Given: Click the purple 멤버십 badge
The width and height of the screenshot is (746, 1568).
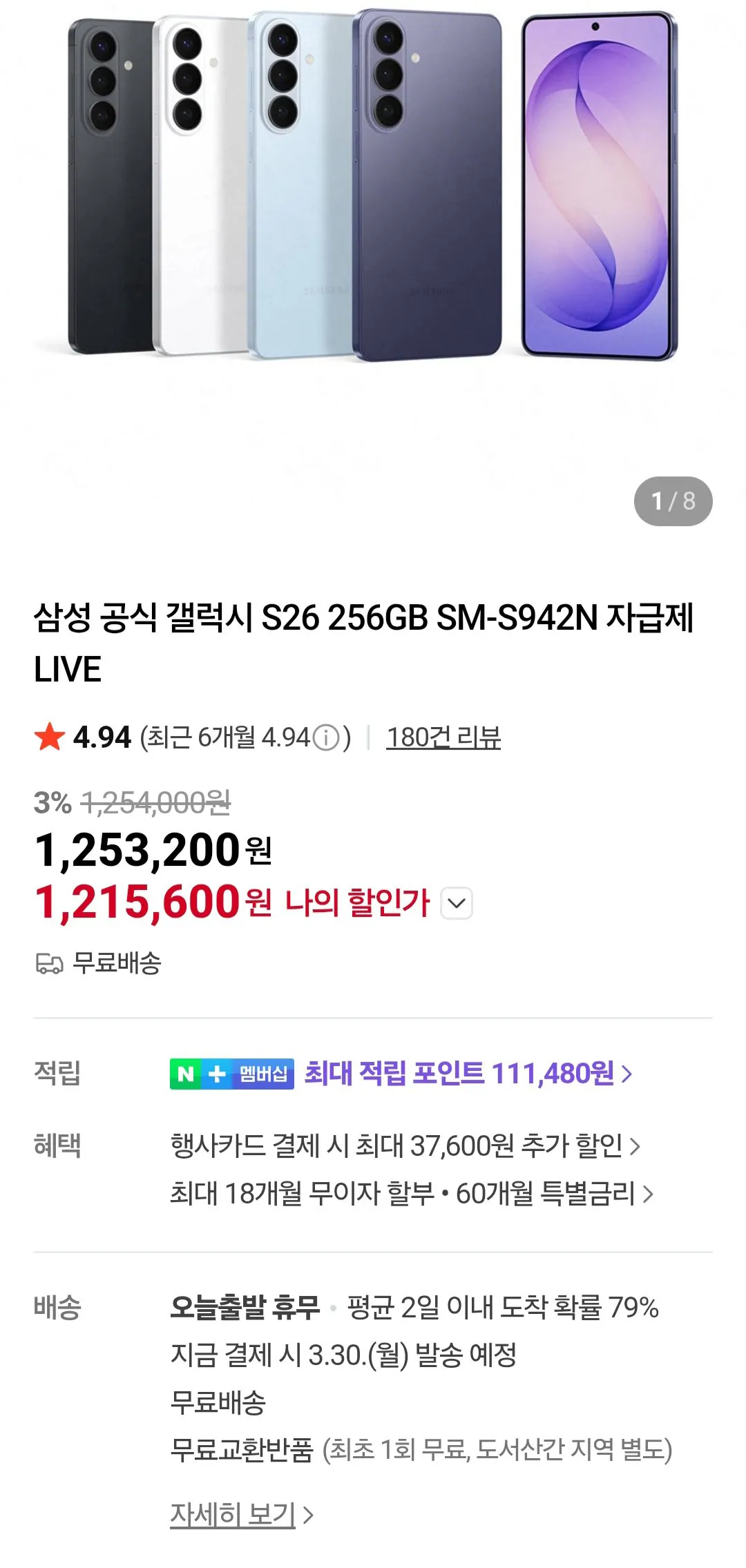Looking at the screenshot, I should pyautogui.click(x=264, y=1075).
